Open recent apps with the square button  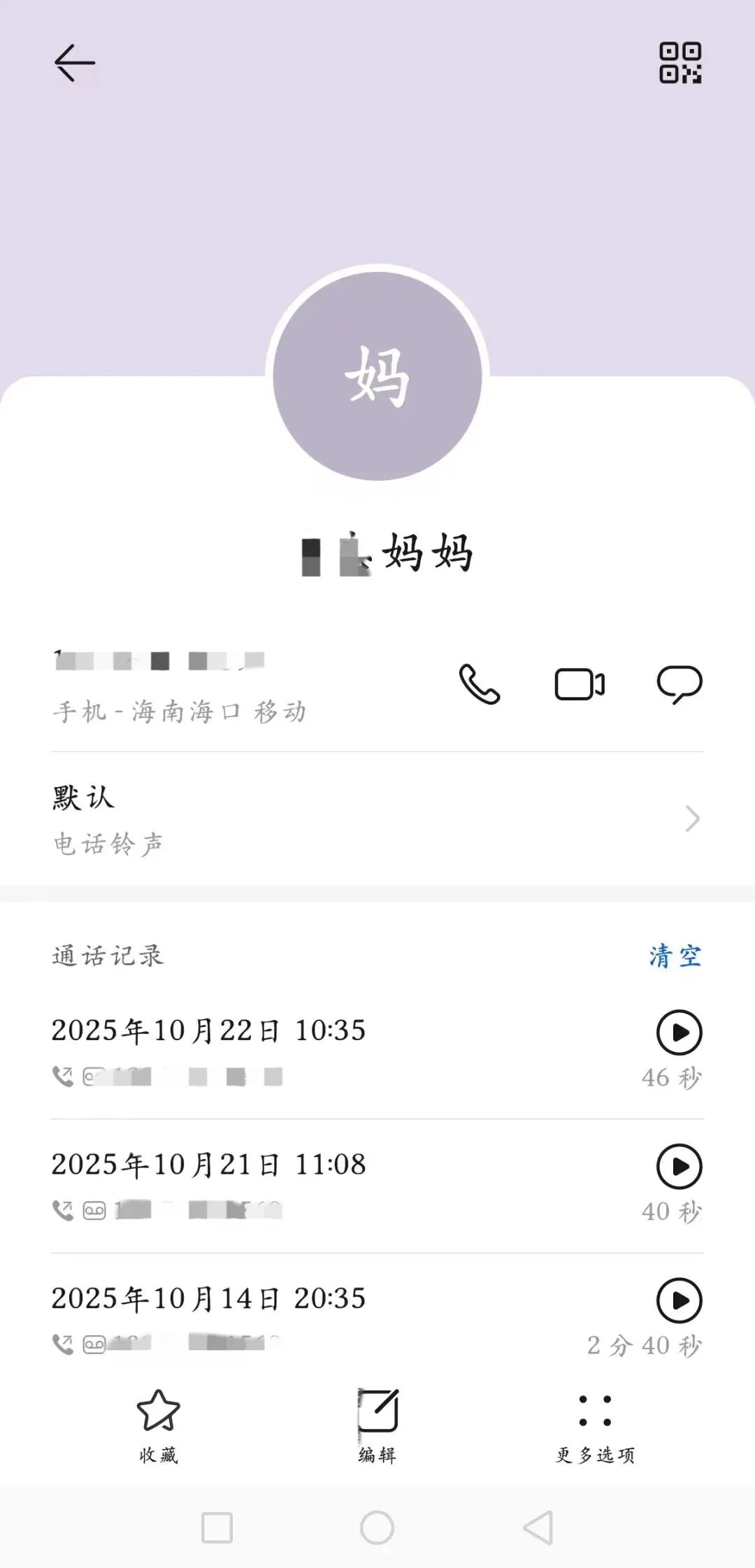point(217,1527)
